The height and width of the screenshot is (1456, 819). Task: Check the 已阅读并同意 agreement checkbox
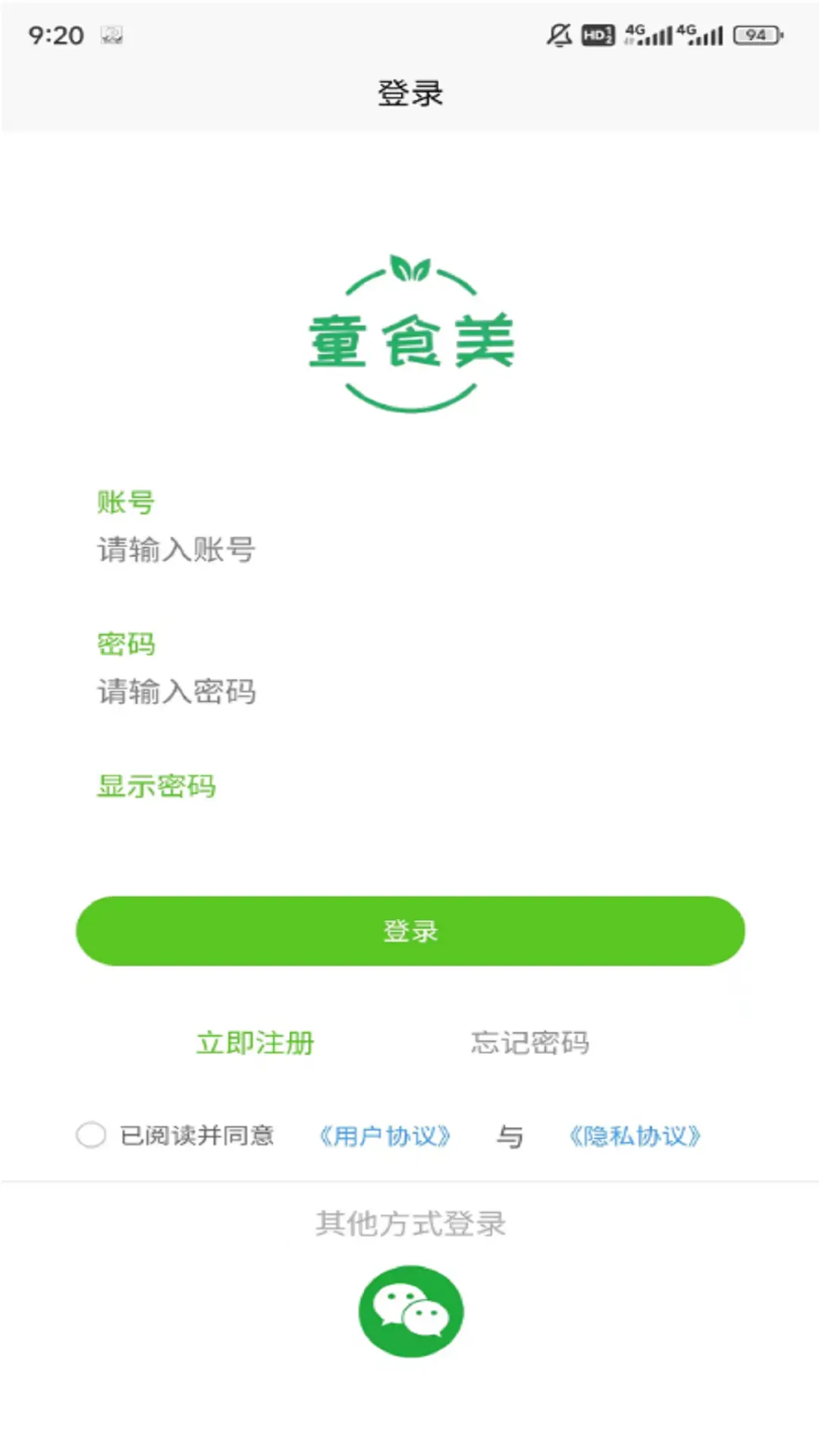point(91,1135)
